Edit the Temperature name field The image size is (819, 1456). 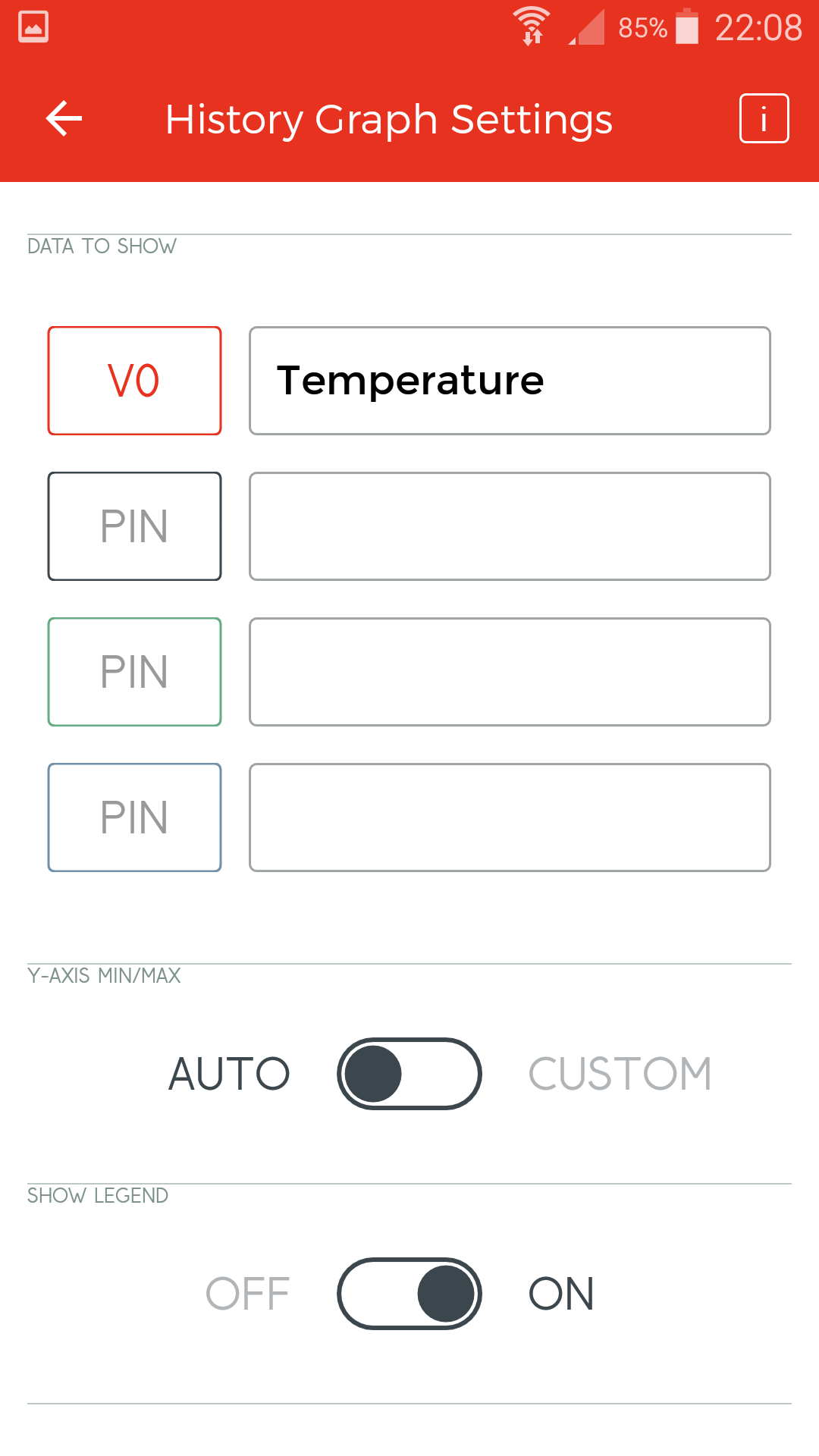[510, 381]
